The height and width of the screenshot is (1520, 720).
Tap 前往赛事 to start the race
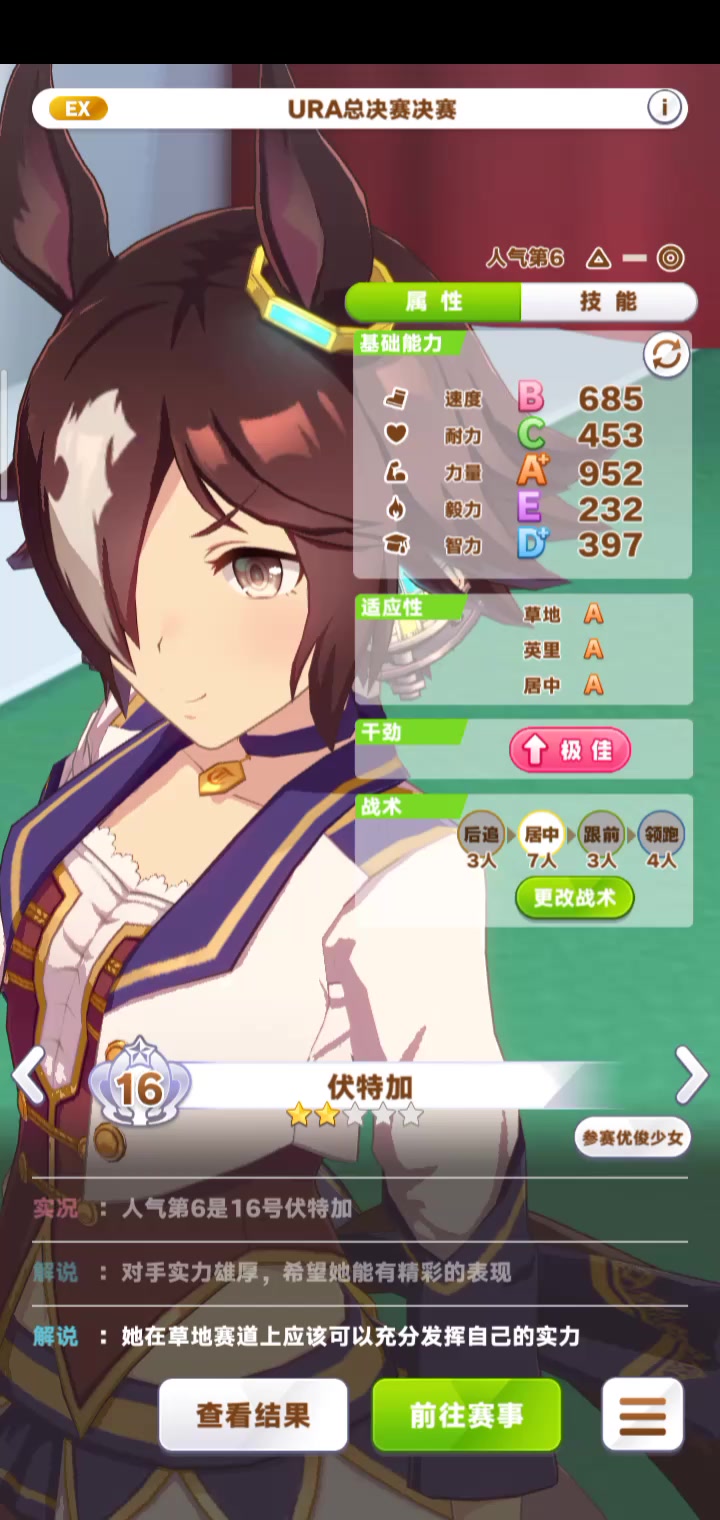tap(466, 1414)
